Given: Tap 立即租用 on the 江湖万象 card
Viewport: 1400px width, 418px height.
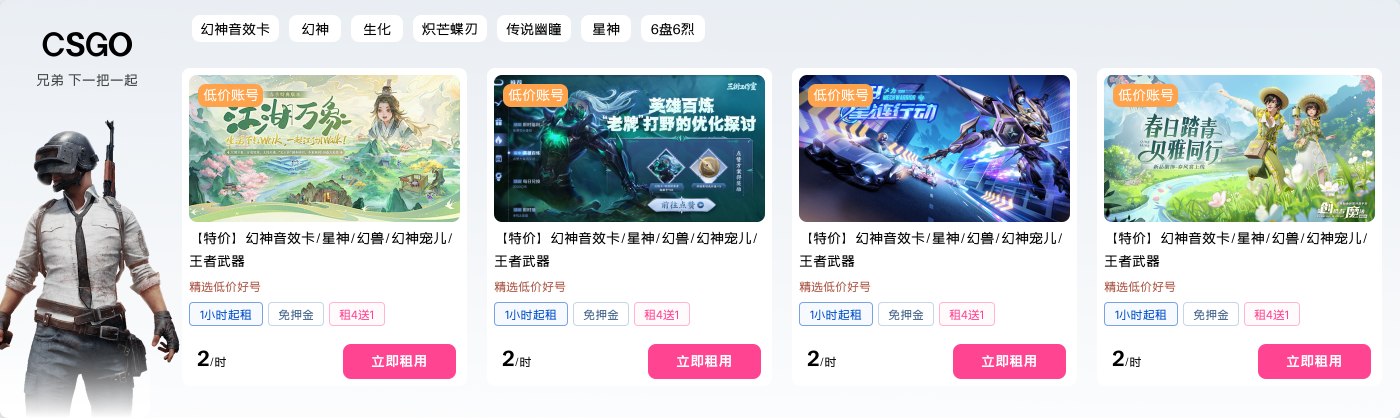Looking at the screenshot, I should [x=399, y=361].
